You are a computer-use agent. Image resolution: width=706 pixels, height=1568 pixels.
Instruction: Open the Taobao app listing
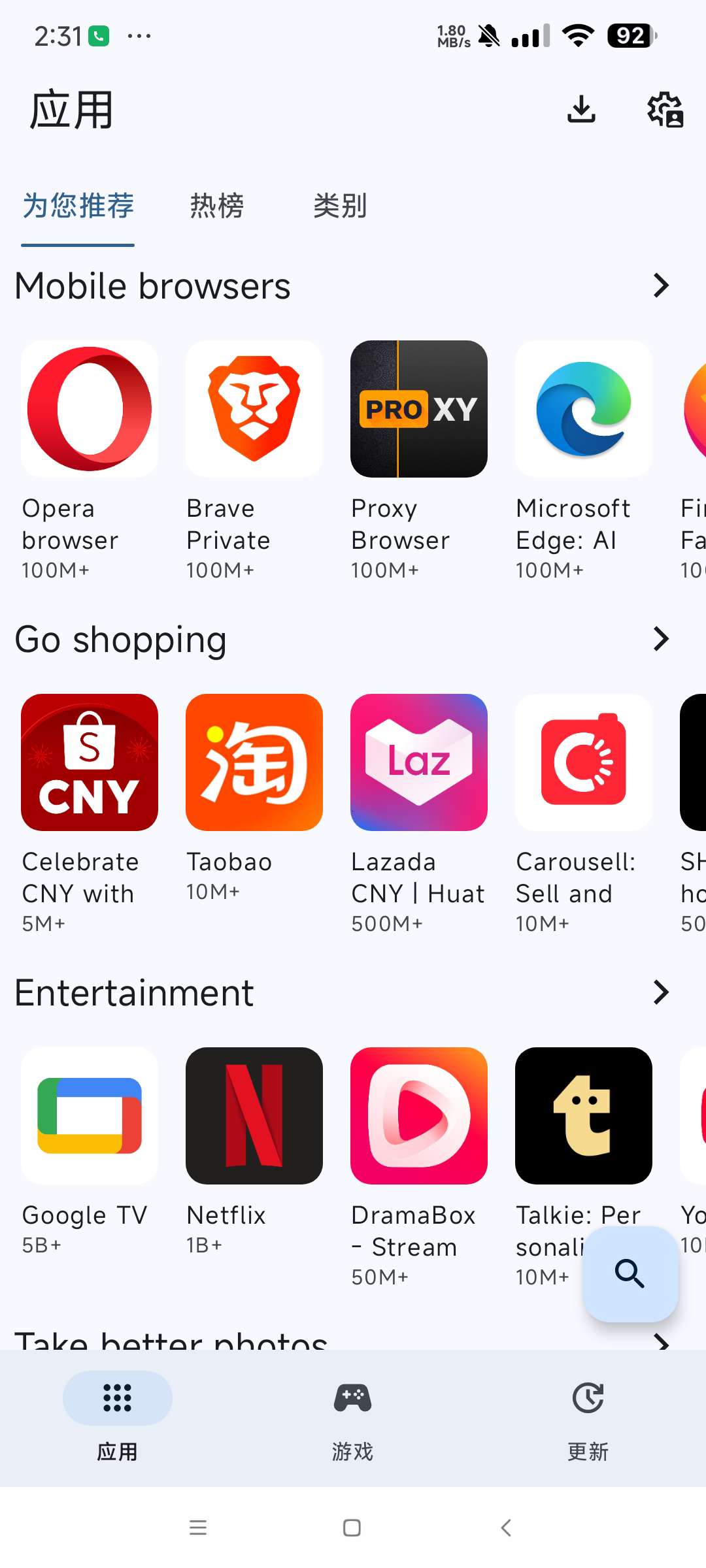(254, 762)
